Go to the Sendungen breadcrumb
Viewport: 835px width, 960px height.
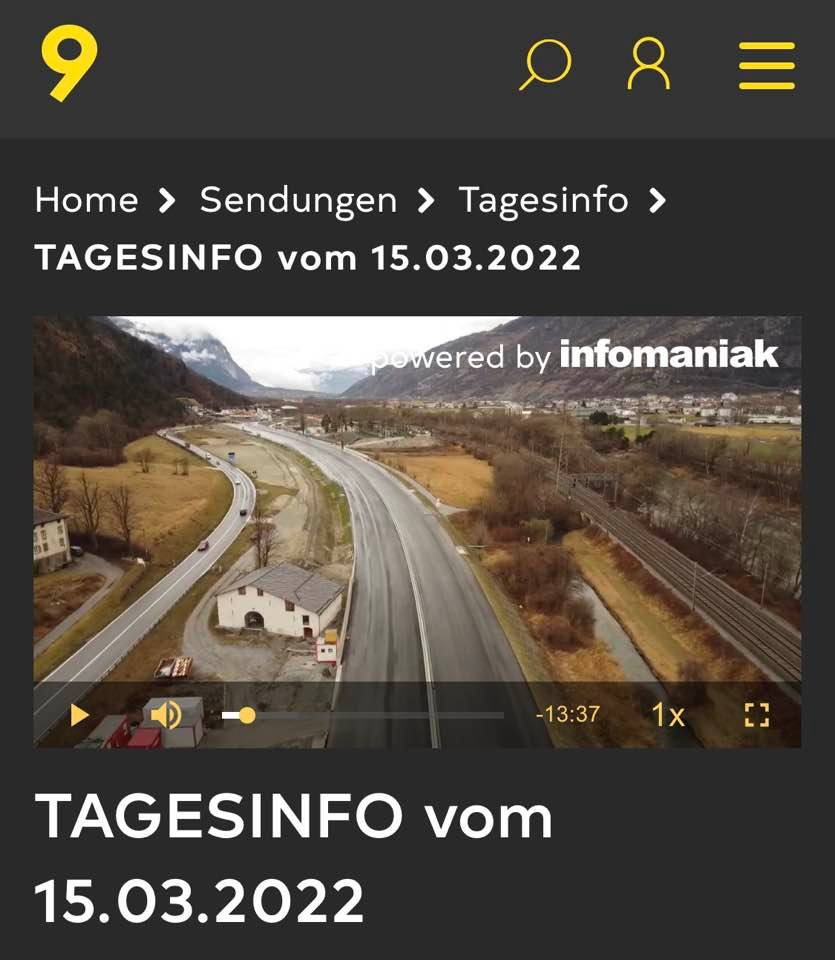tap(298, 201)
